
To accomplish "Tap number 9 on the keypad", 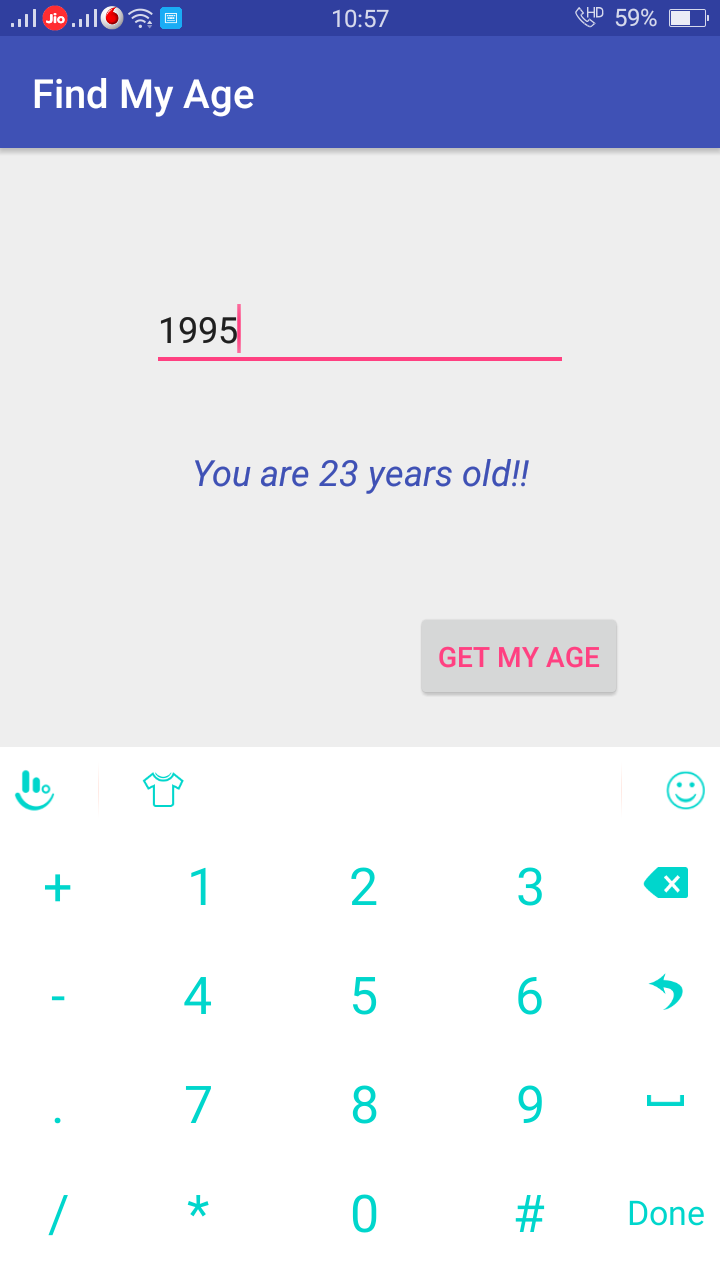I will (529, 1104).
